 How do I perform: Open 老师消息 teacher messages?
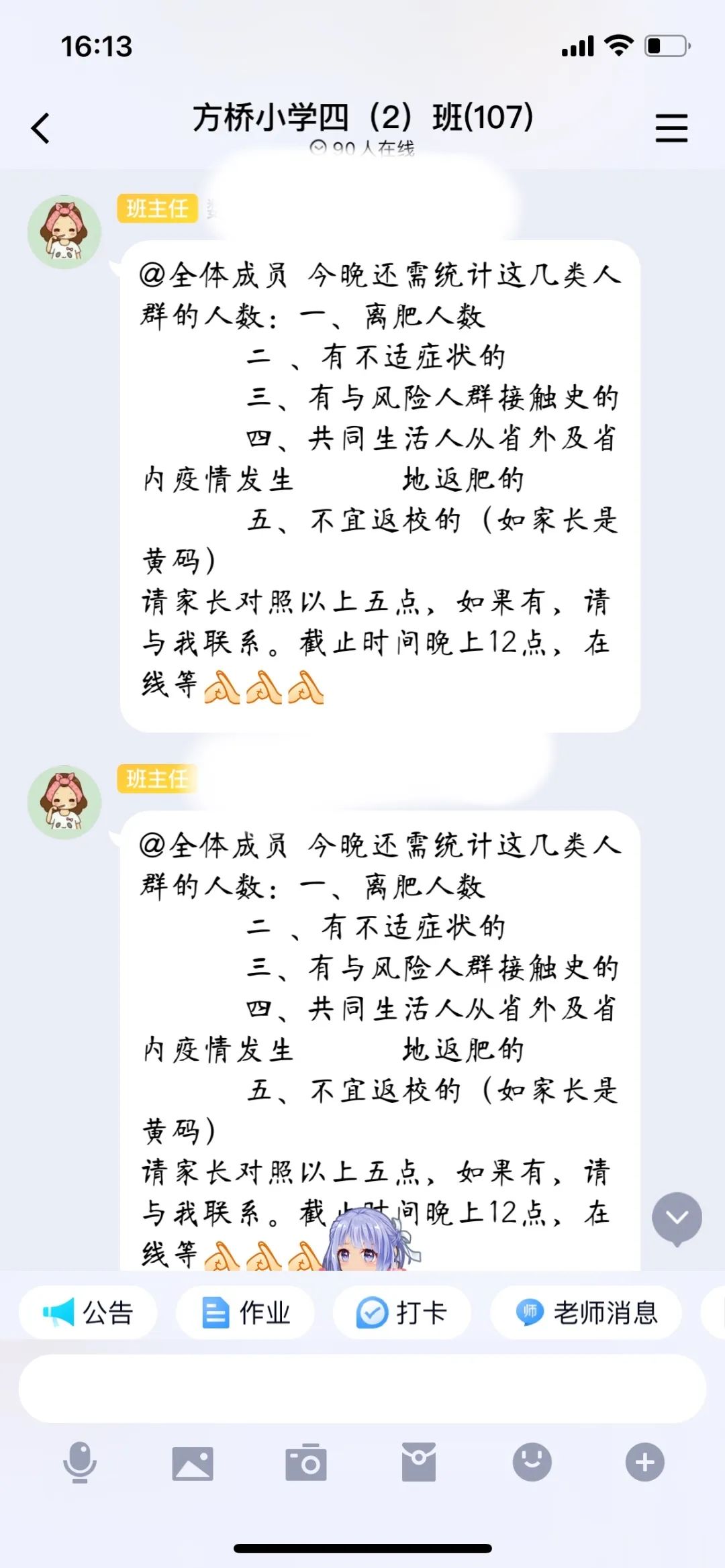coord(586,1312)
